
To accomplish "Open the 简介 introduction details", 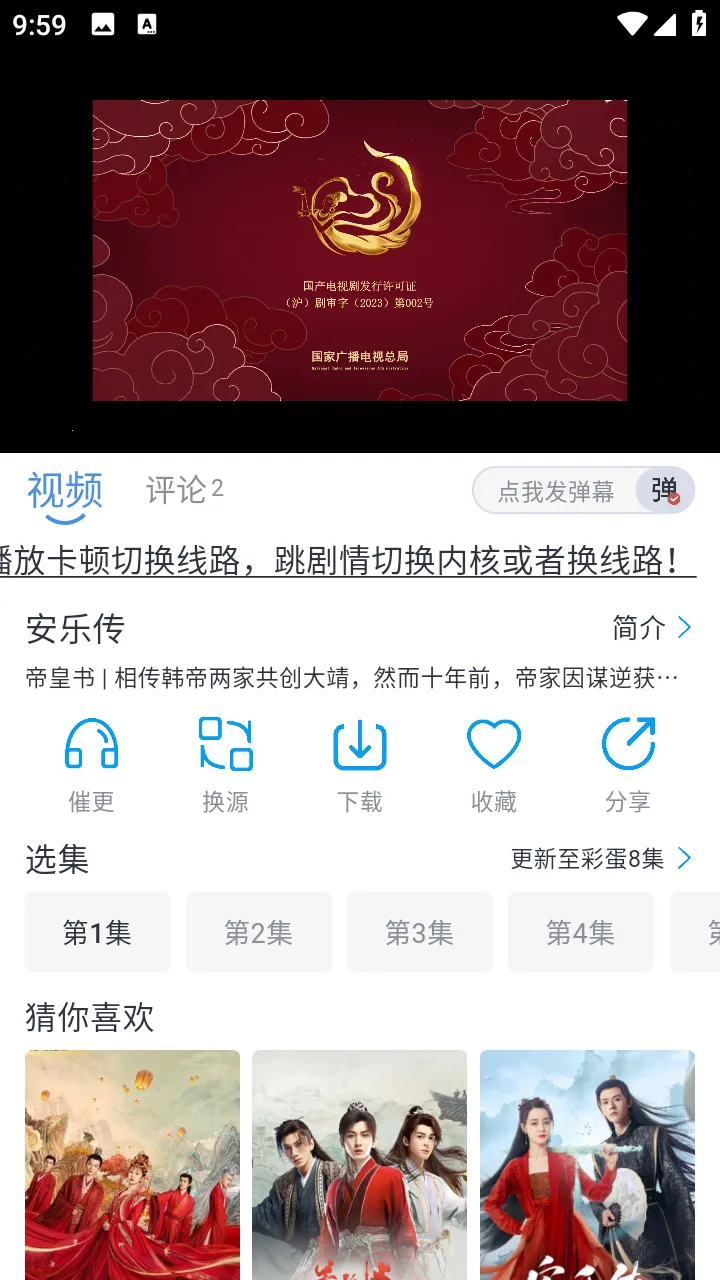I will pyautogui.click(x=652, y=628).
